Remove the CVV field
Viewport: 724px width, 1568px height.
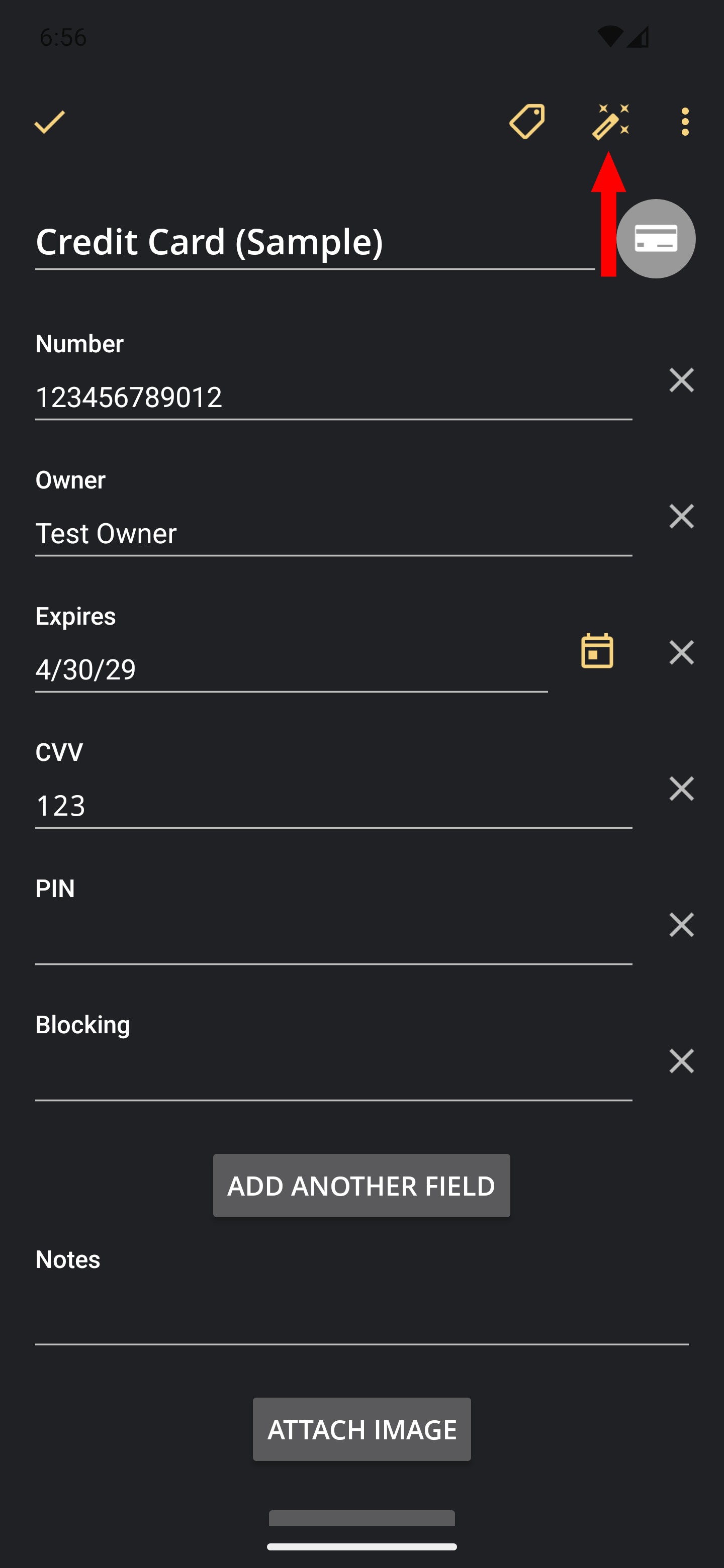coord(681,789)
